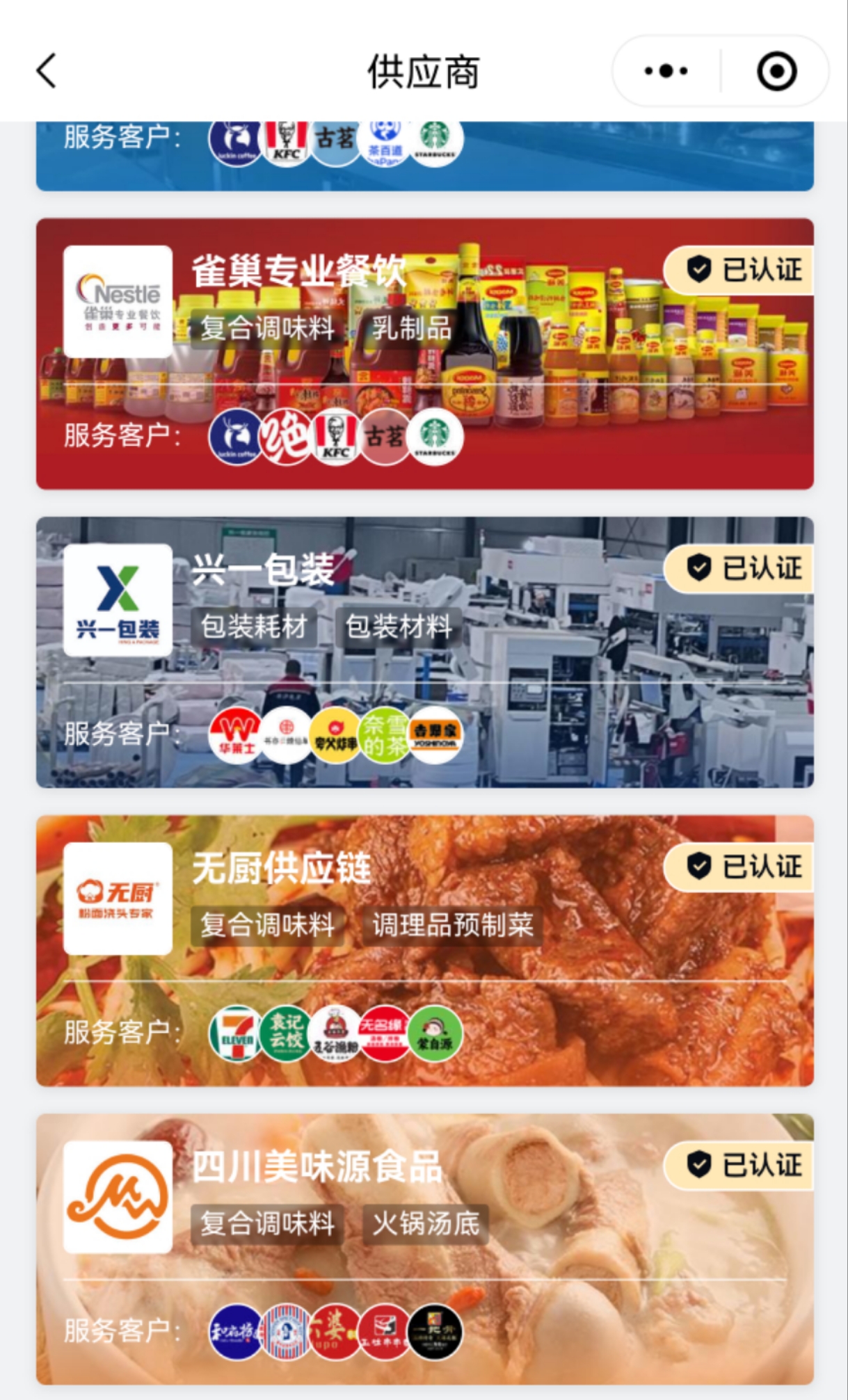Open the mini program more options menu
Viewport: 848px width, 1400px height.
point(666,71)
